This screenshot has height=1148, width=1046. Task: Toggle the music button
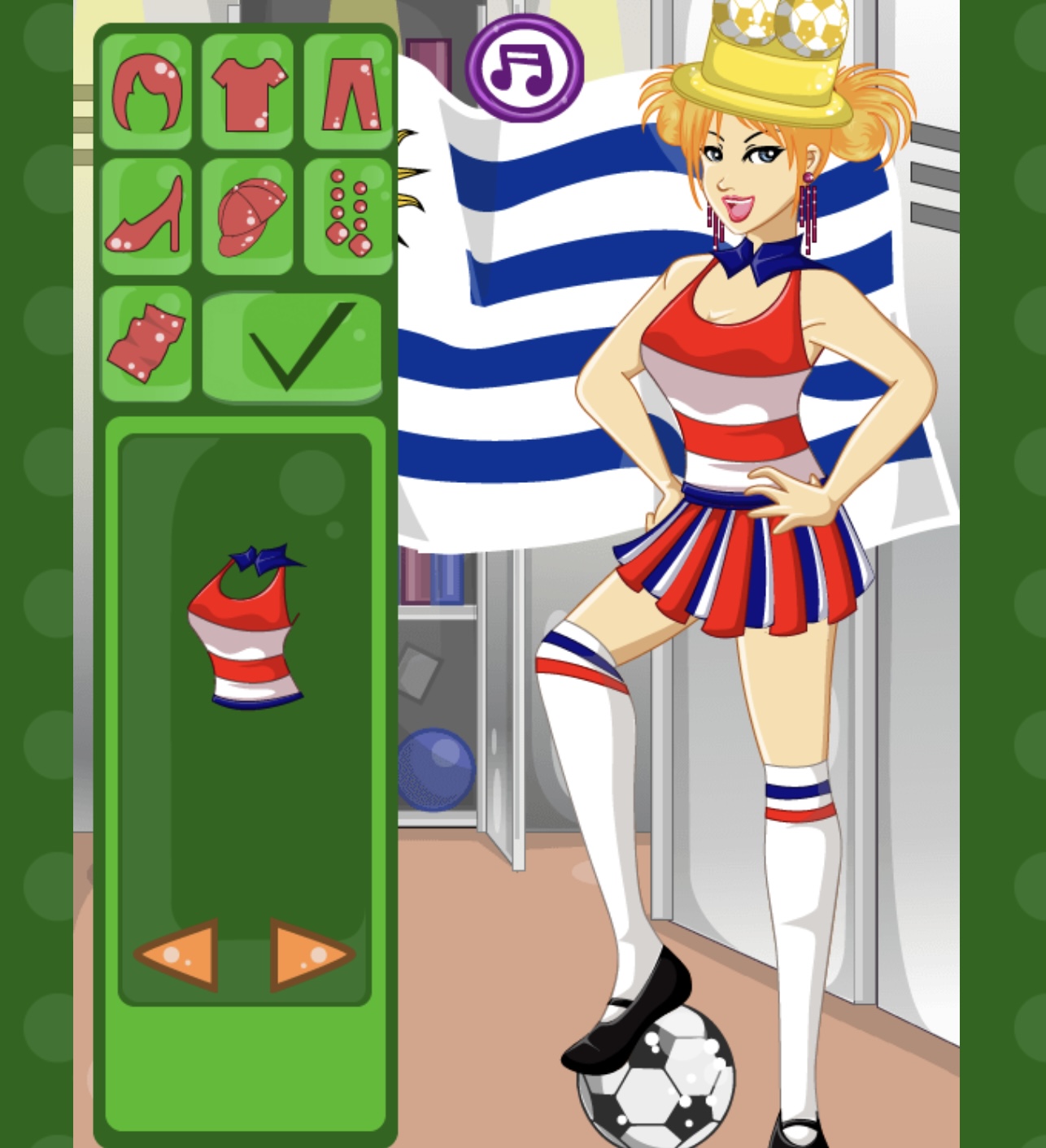[525, 67]
